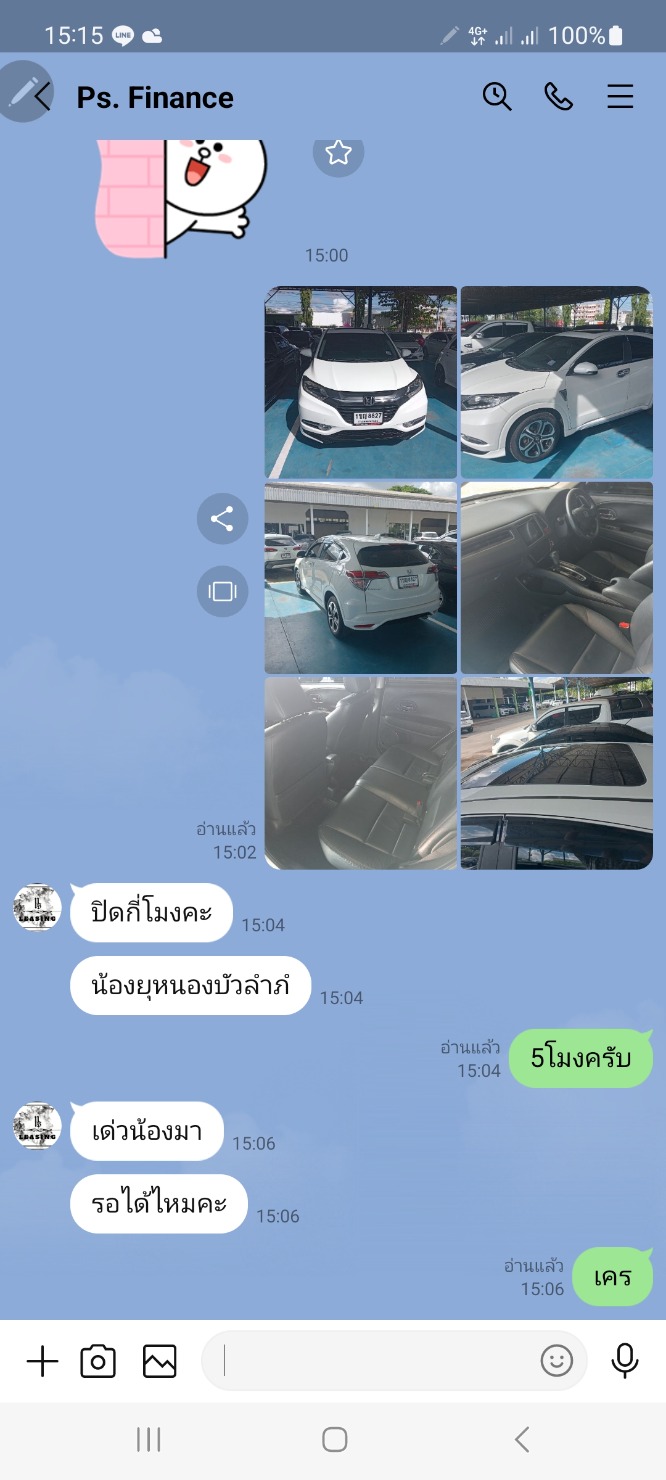Pick an image from the gallery
This screenshot has height=1480, width=666.
point(160,1361)
